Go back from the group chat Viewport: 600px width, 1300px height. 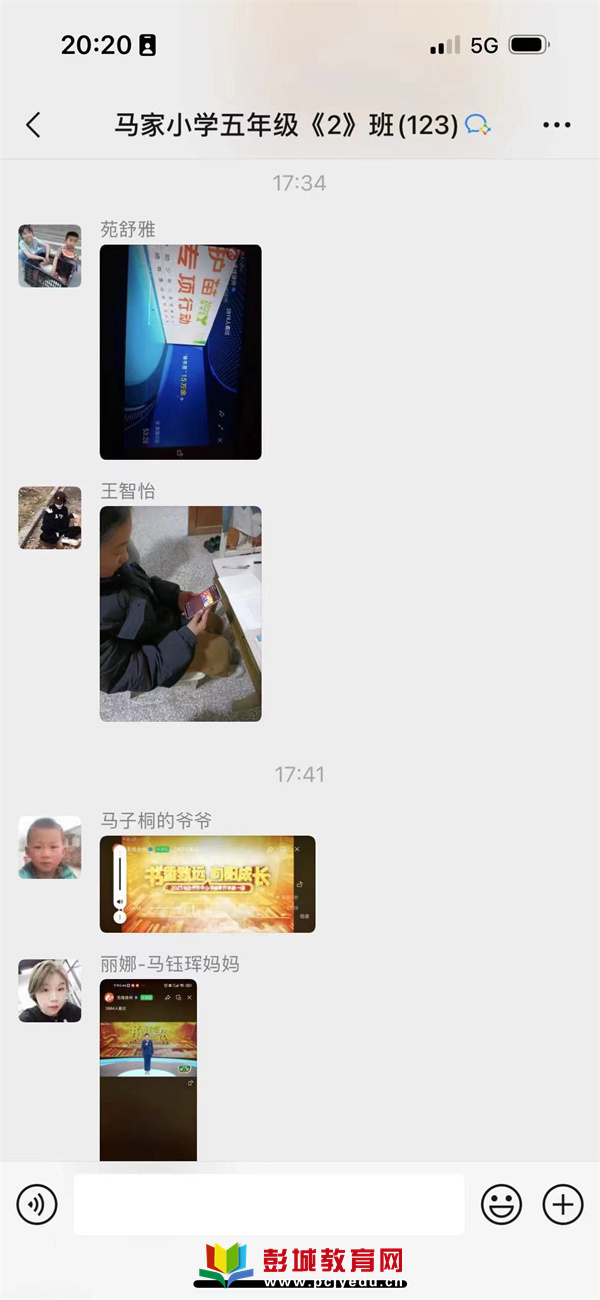tap(33, 125)
